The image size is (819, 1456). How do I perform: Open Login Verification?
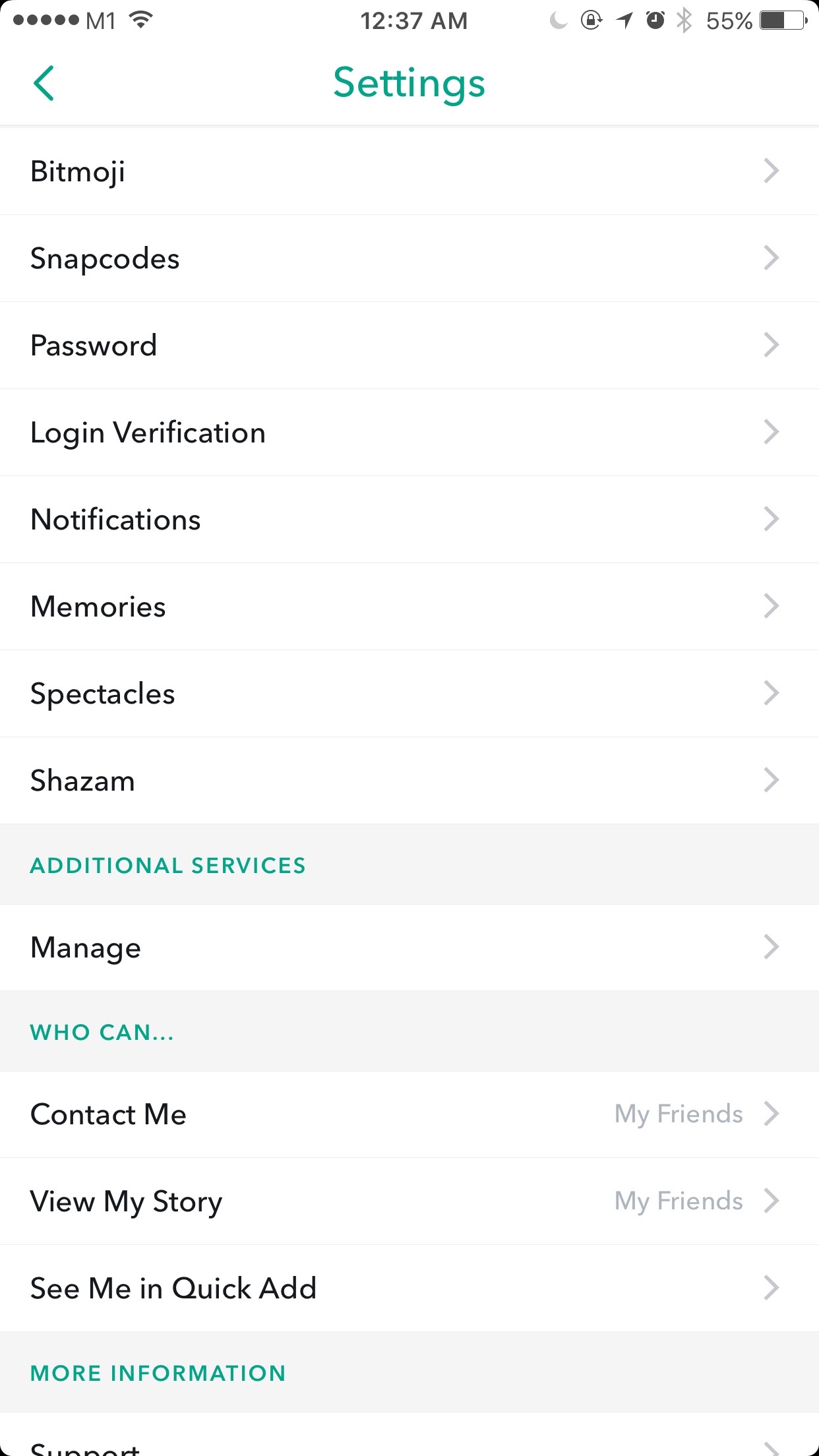[409, 433]
